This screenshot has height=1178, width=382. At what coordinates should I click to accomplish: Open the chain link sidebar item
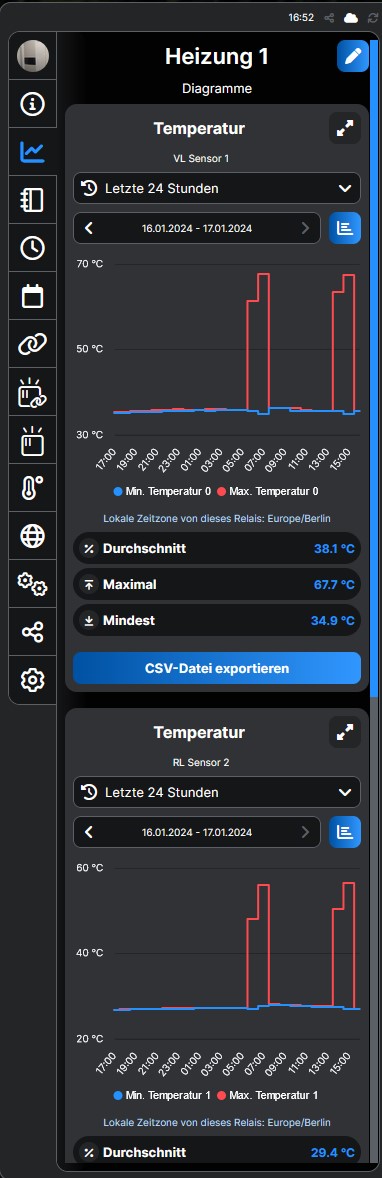[32, 344]
